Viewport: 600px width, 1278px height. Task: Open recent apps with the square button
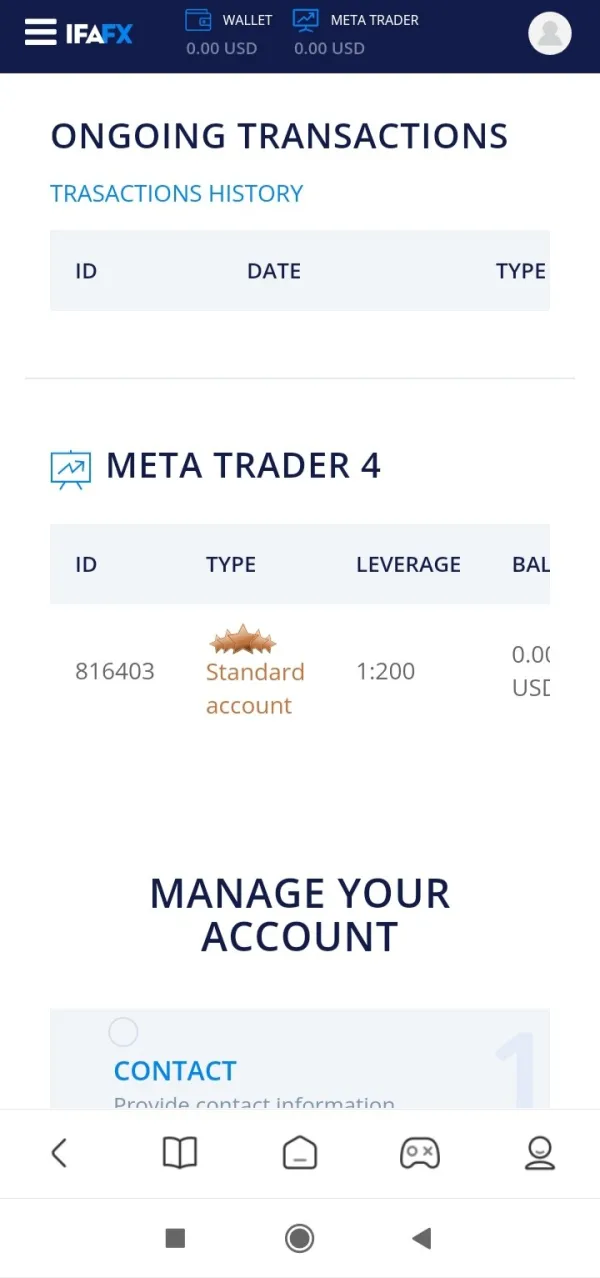pos(175,1238)
